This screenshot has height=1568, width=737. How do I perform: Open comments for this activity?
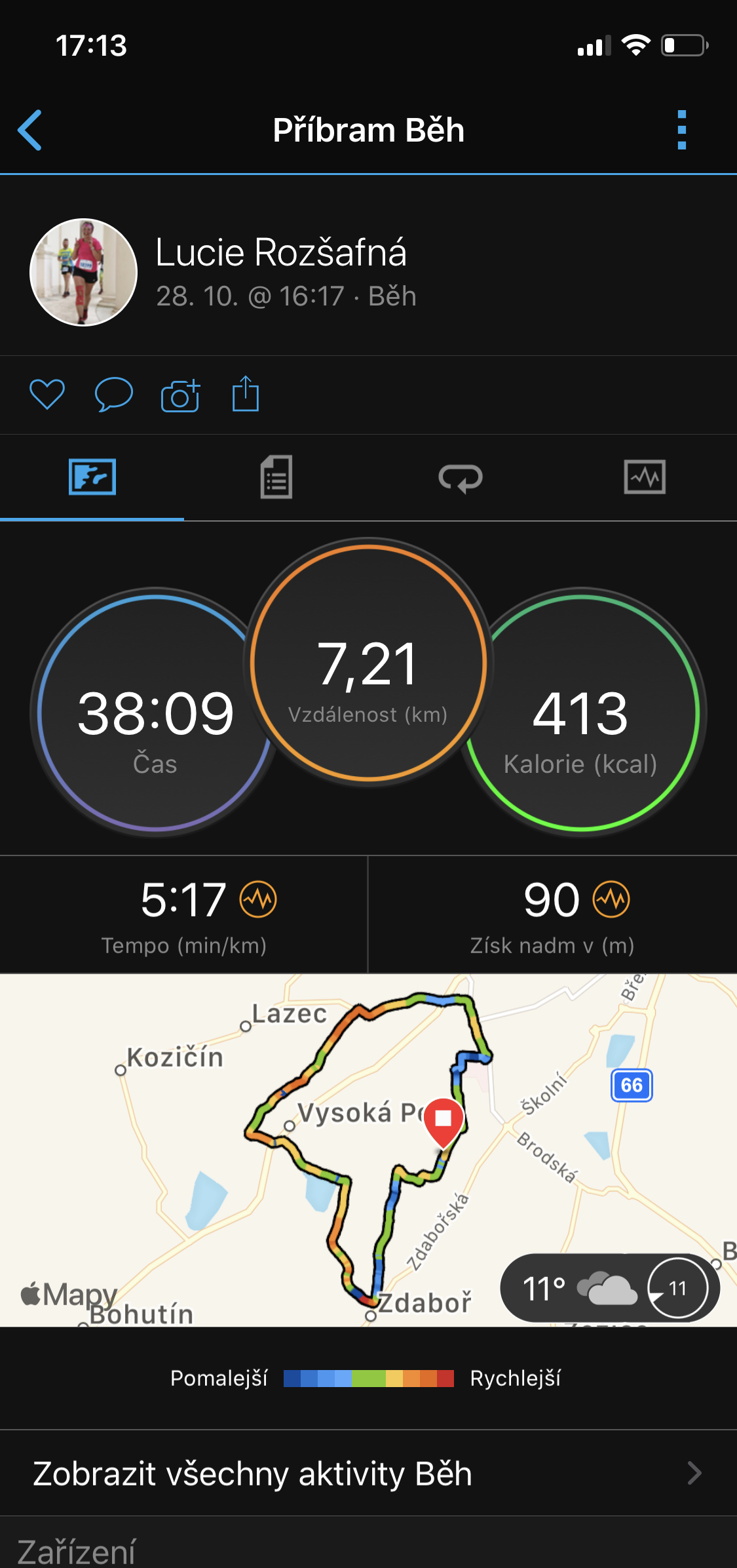[113, 395]
